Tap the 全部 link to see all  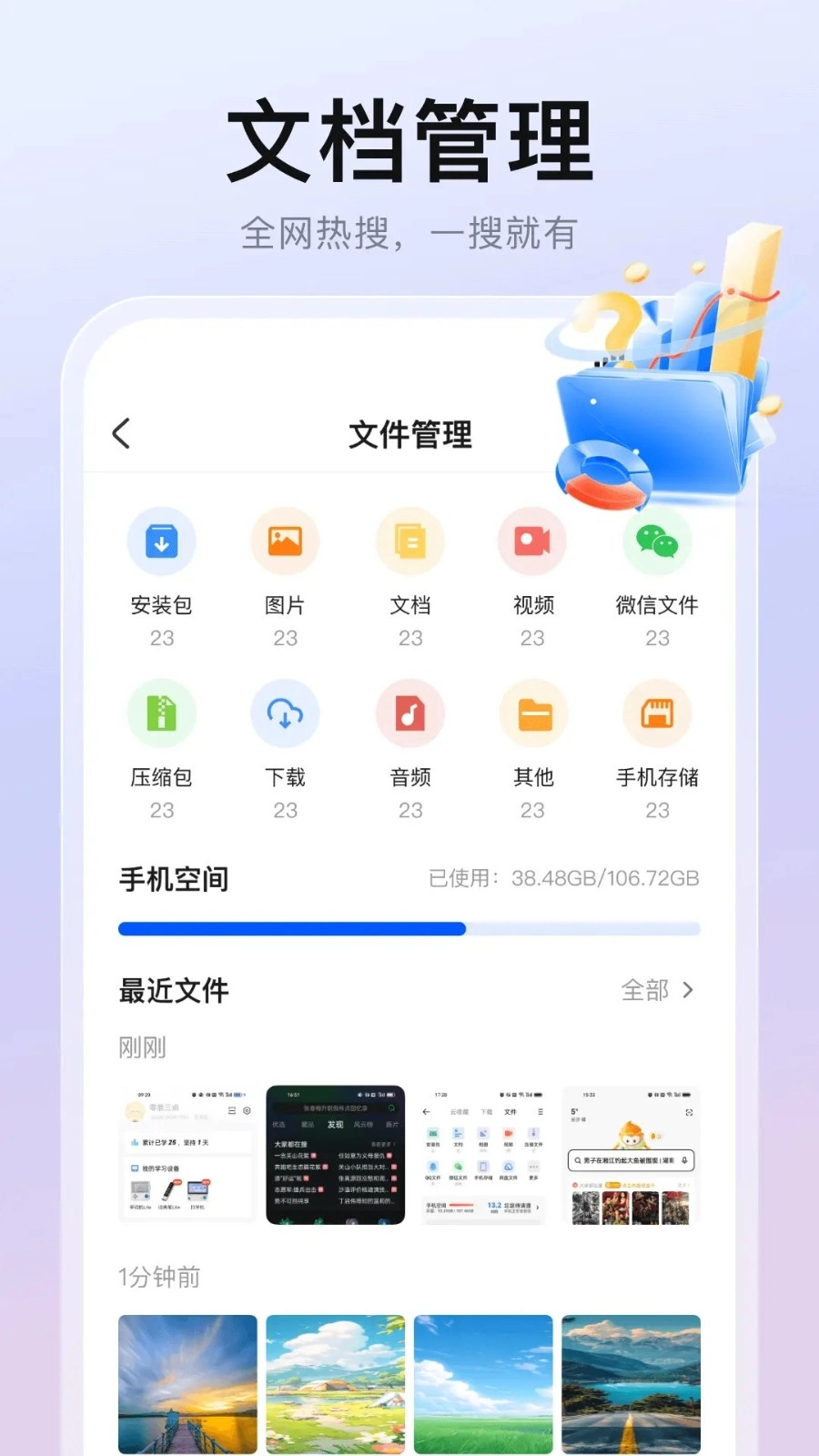(x=644, y=991)
